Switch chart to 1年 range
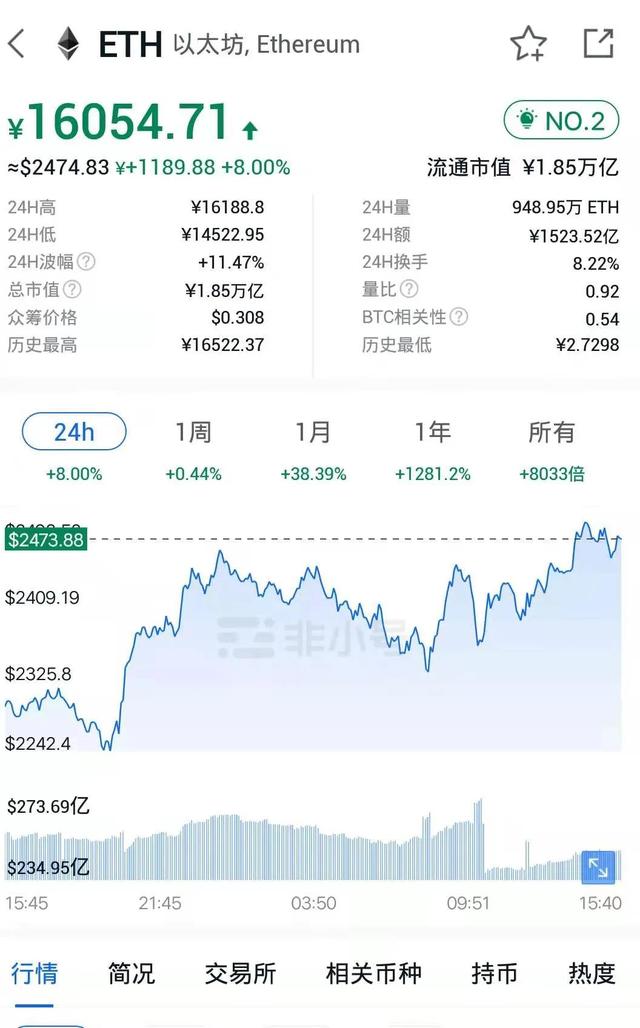Image resolution: width=640 pixels, height=1028 pixels. pyautogui.click(x=432, y=432)
